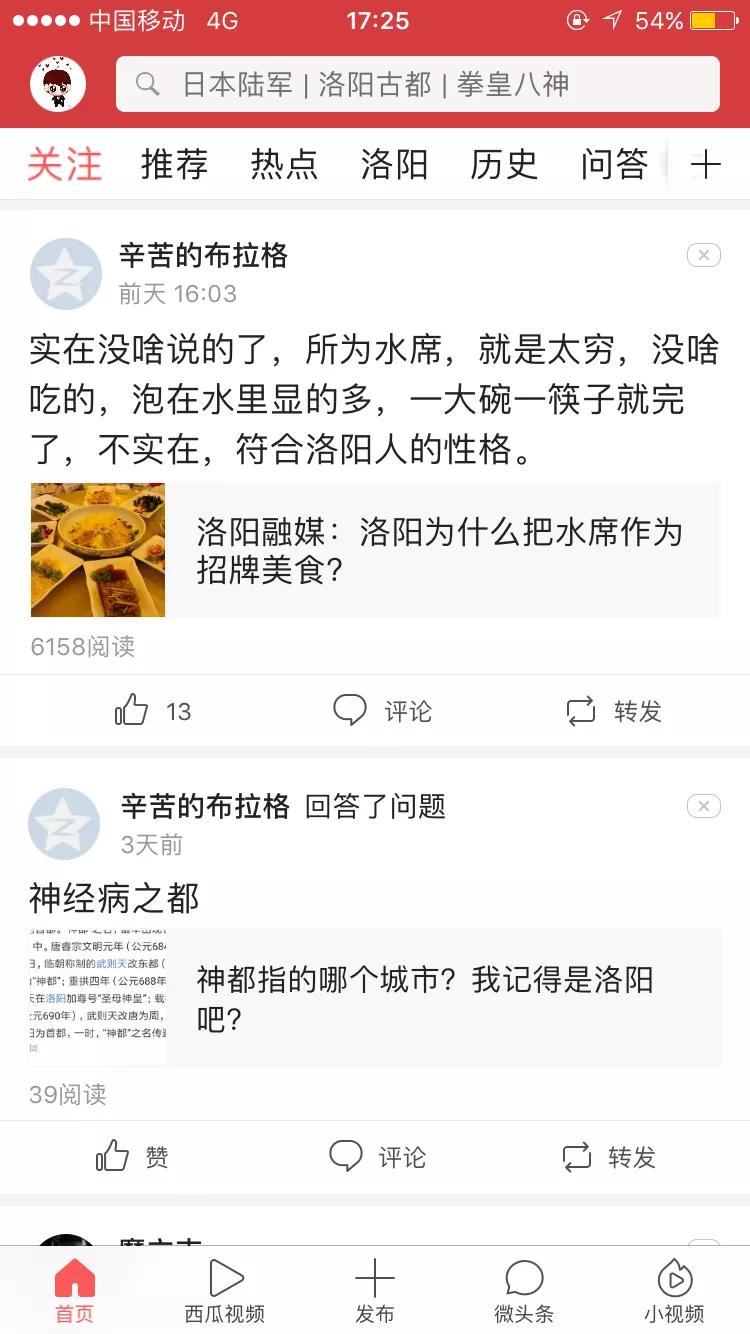Viewport: 750px width, 1334px height.
Task: Open the 小视频 tab
Action: pyautogui.click(x=674, y=1290)
